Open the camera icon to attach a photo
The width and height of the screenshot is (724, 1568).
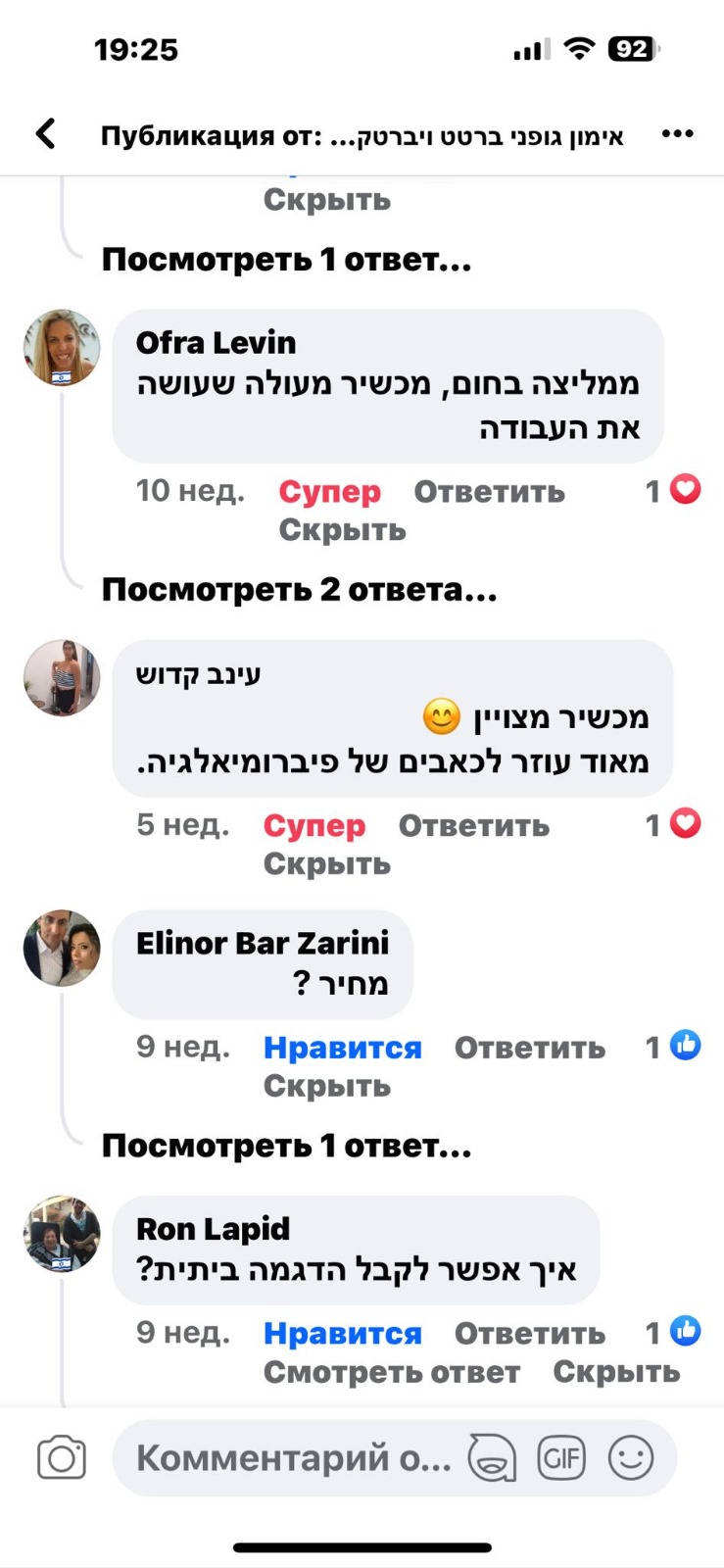(62, 1458)
